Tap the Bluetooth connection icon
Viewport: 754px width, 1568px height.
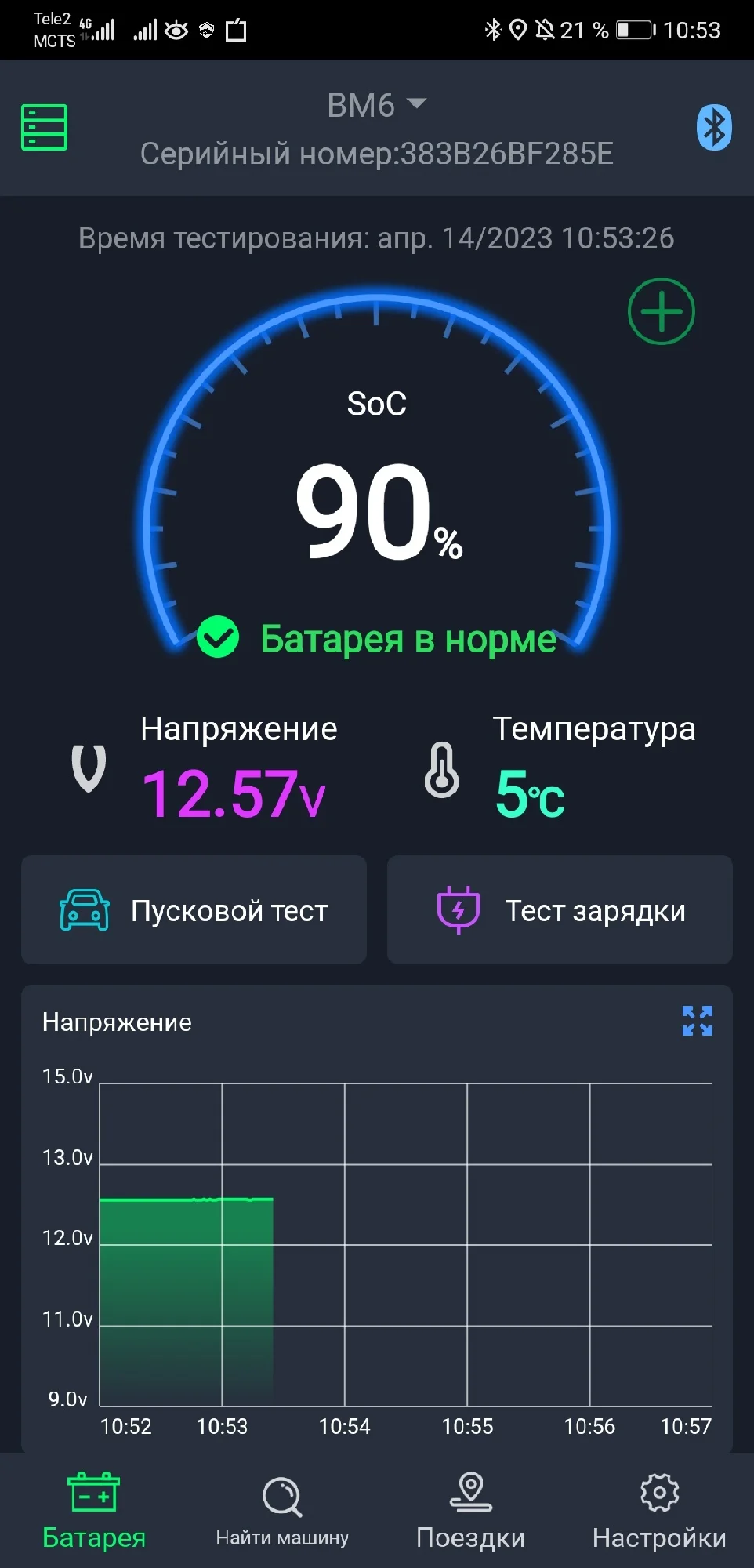click(x=714, y=127)
